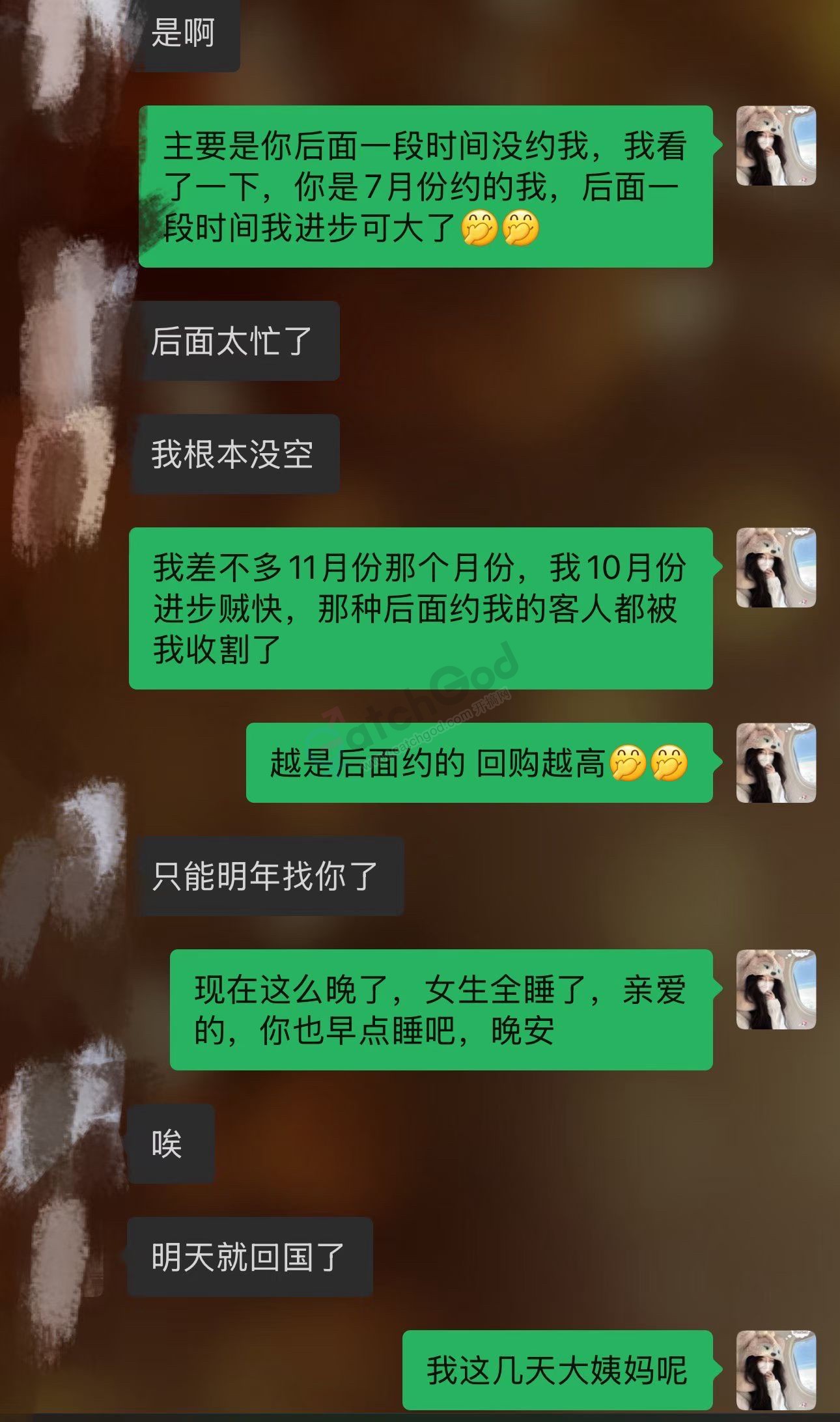The image size is (840, 1422).
Task: Open profile picture beside '越是后面约的 回购越高'
Action: coord(776,762)
